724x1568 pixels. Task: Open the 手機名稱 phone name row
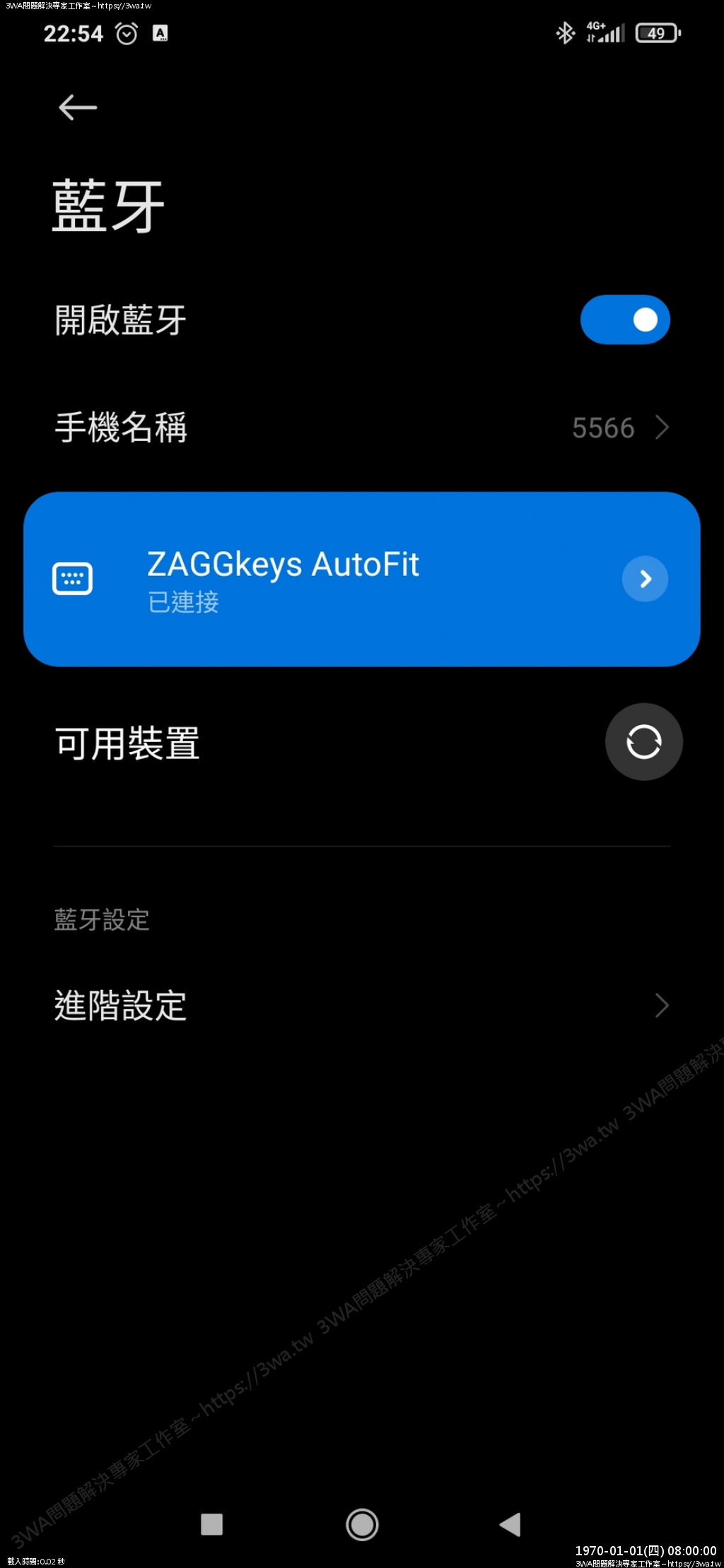[x=362, y=428]
